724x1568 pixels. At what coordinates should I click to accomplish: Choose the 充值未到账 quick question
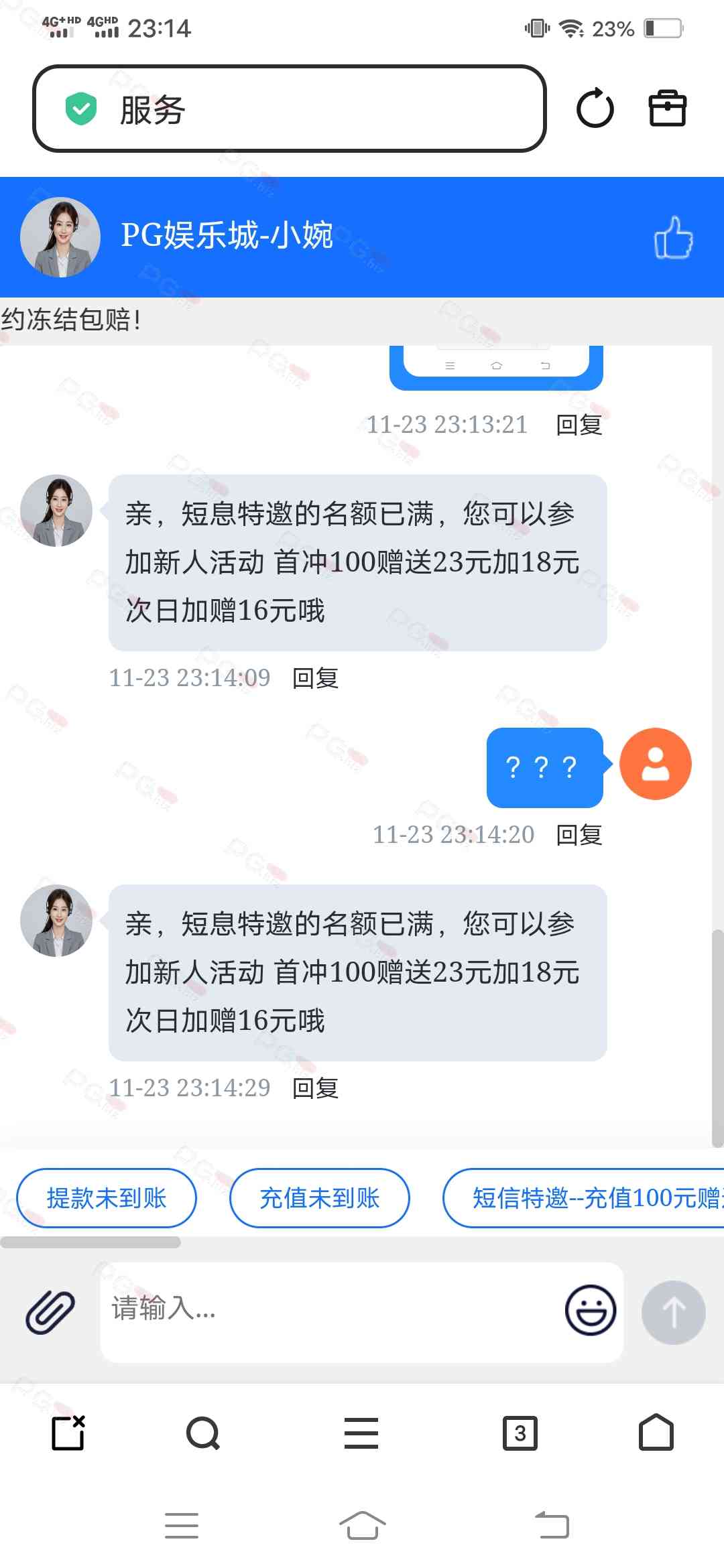pos(320,1198)
